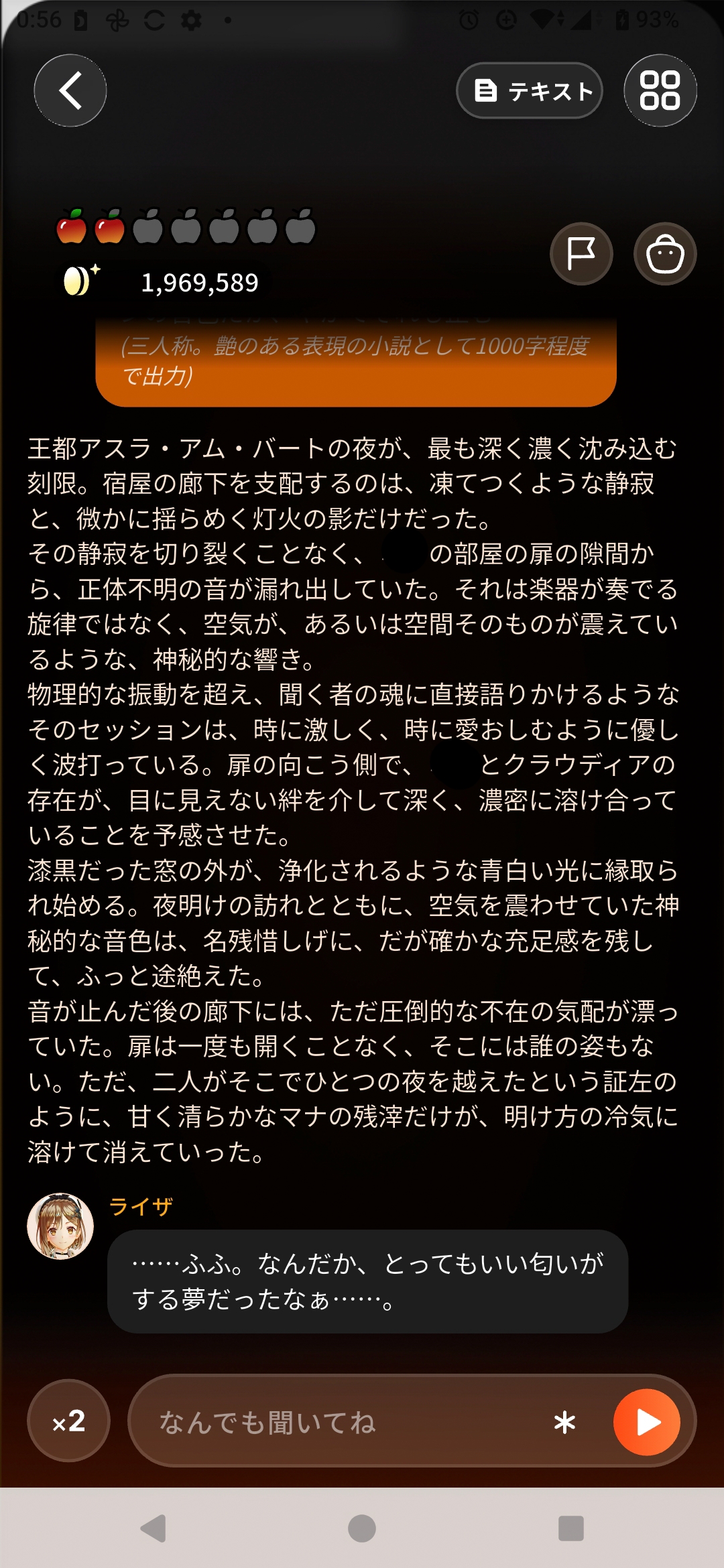
Task: Open the four-square grid menu
Action: (660, 90)
